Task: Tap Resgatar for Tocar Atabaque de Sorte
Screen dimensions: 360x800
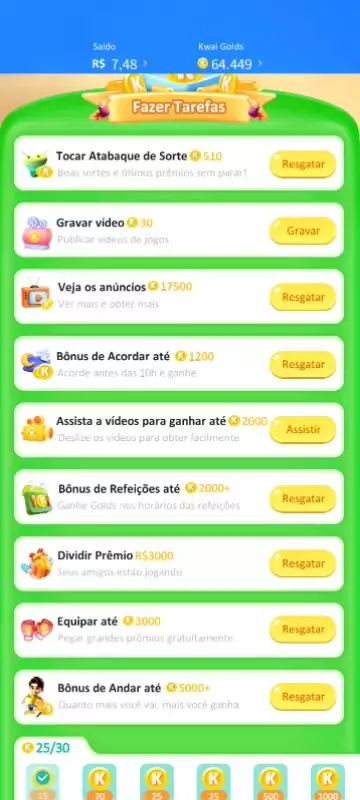Action: 303,164
